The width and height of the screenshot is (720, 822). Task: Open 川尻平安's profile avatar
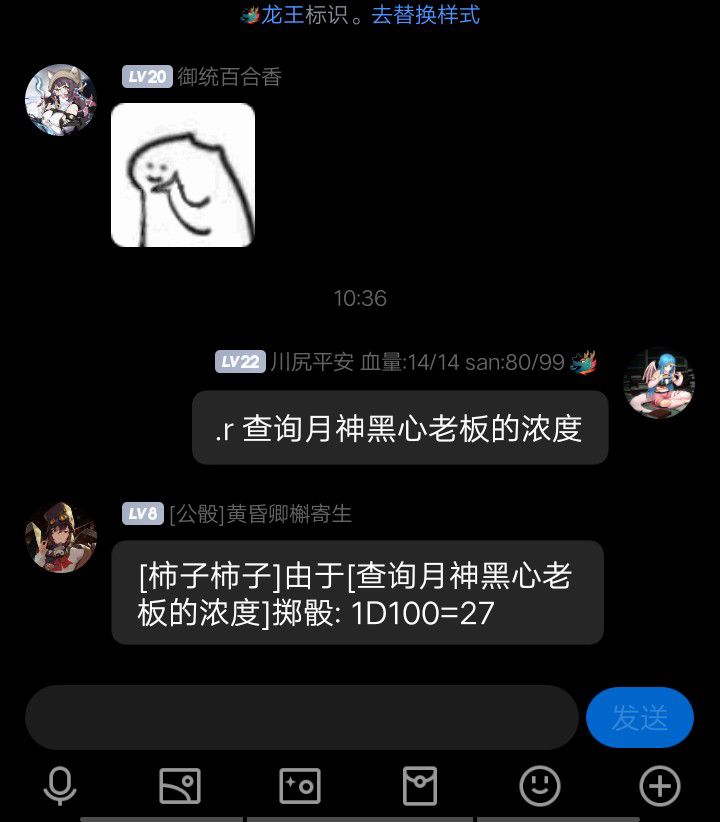pos(659,382)
